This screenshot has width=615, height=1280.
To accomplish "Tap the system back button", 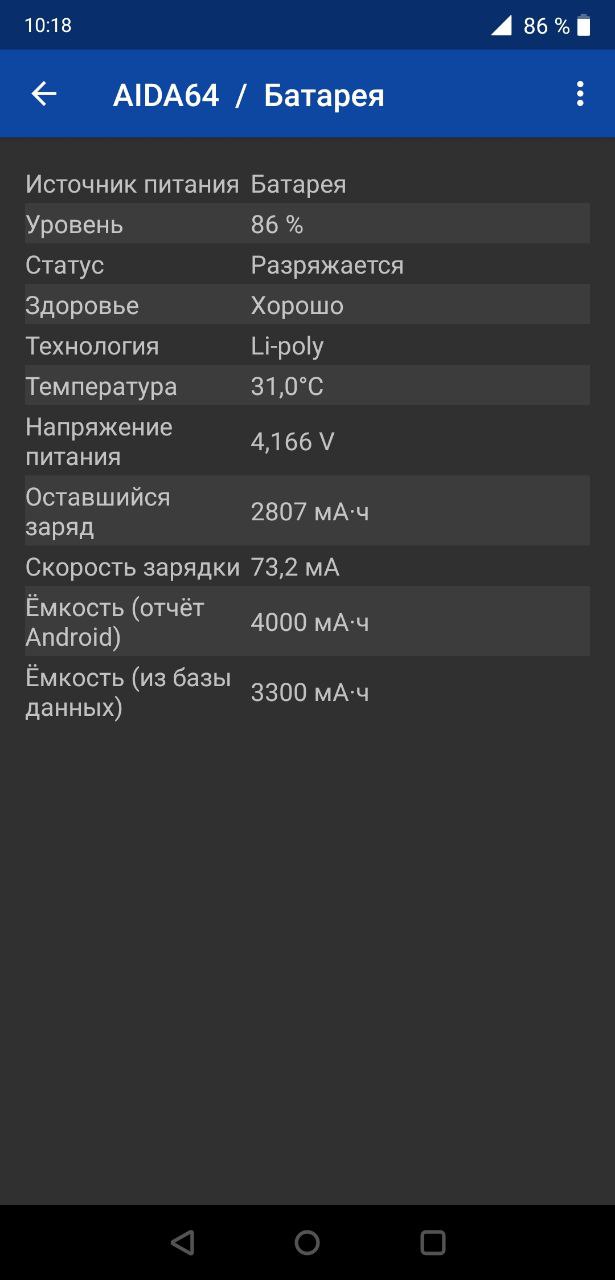I will point(182,1242).
